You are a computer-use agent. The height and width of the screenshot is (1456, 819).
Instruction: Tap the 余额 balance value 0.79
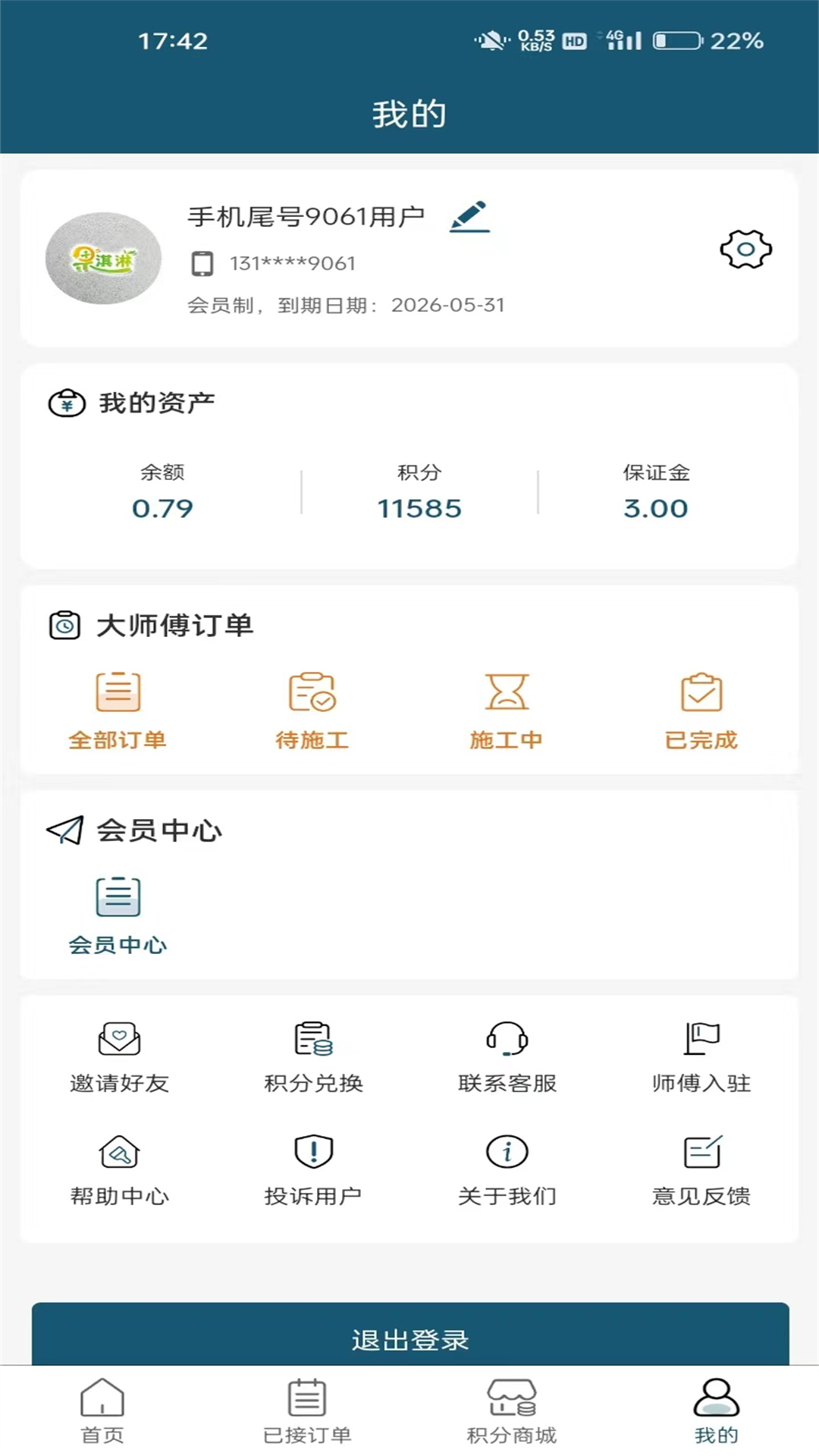(x=162, y=508)
